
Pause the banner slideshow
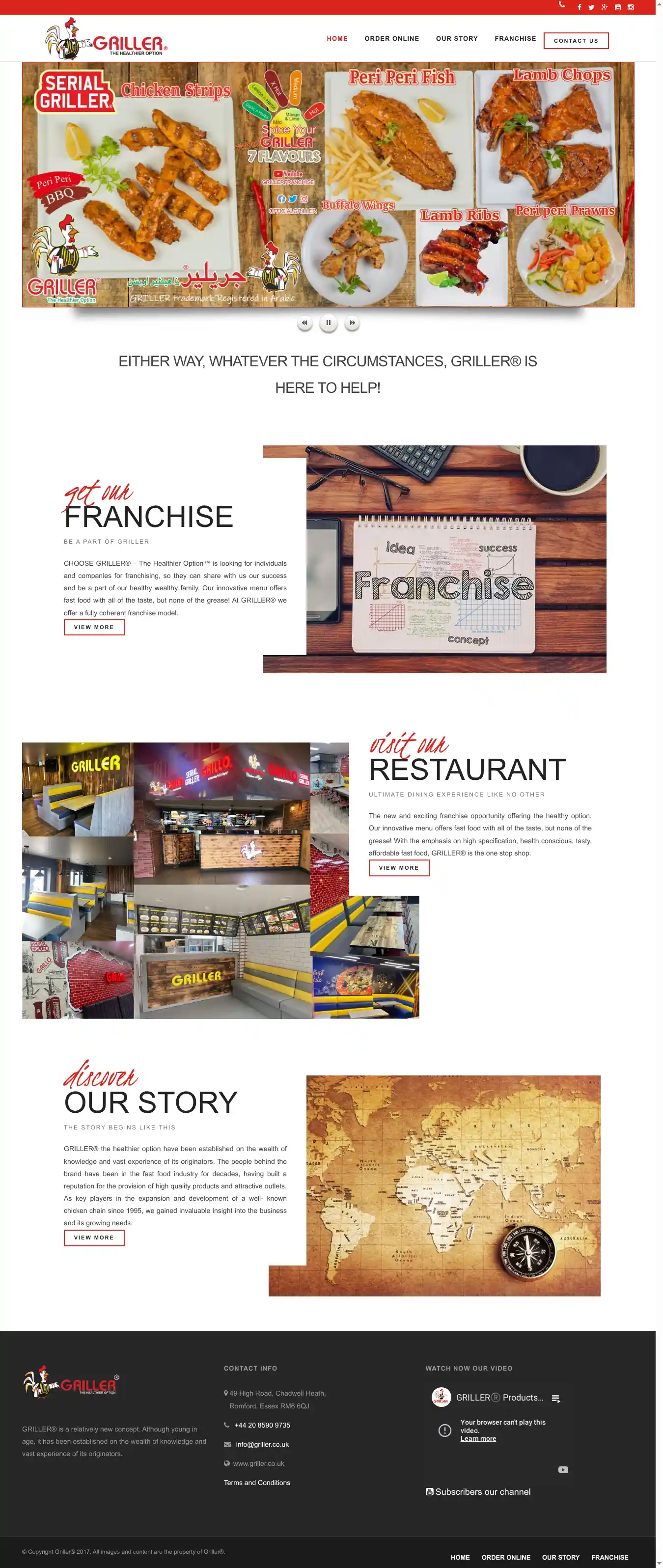click(328, 323)
